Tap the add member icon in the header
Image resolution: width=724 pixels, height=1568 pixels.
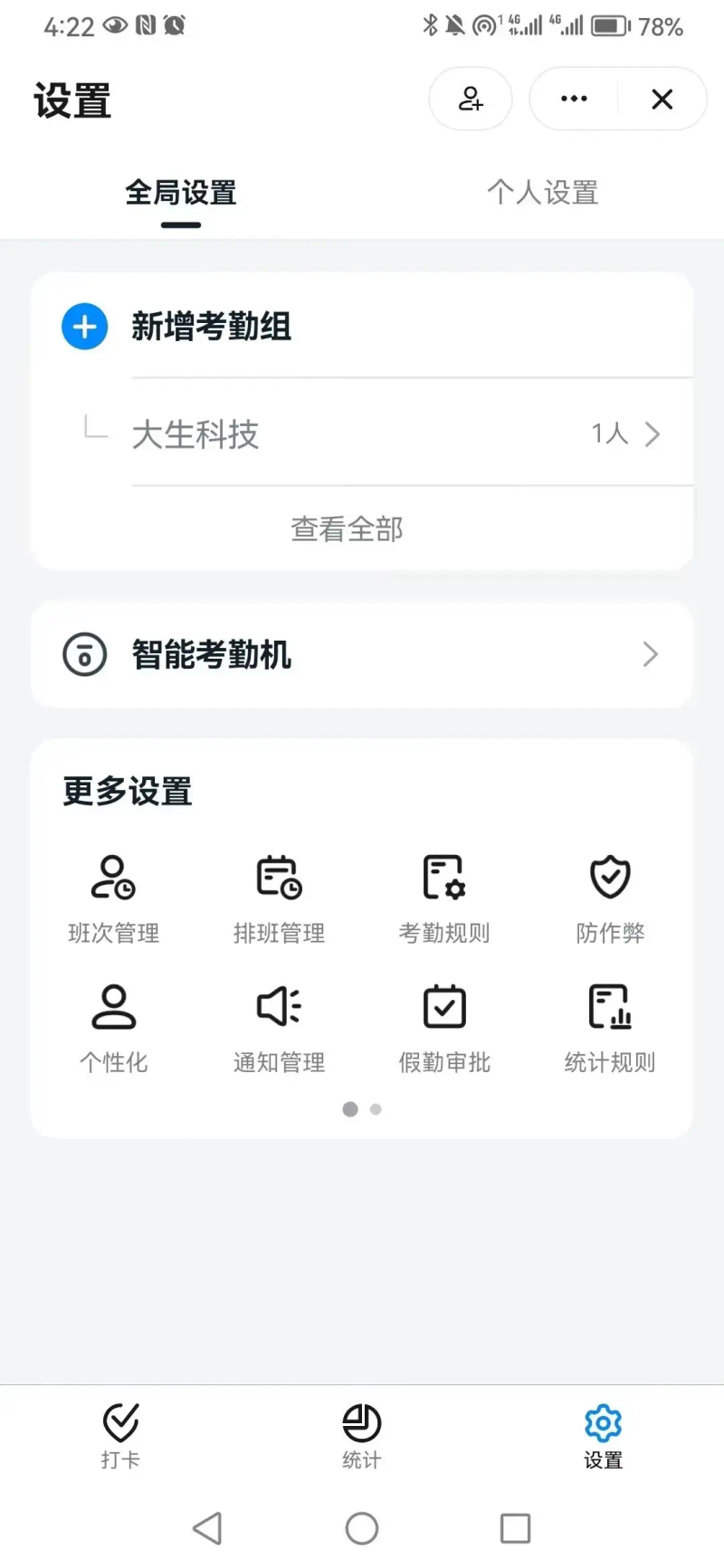[x=470, y=100]
